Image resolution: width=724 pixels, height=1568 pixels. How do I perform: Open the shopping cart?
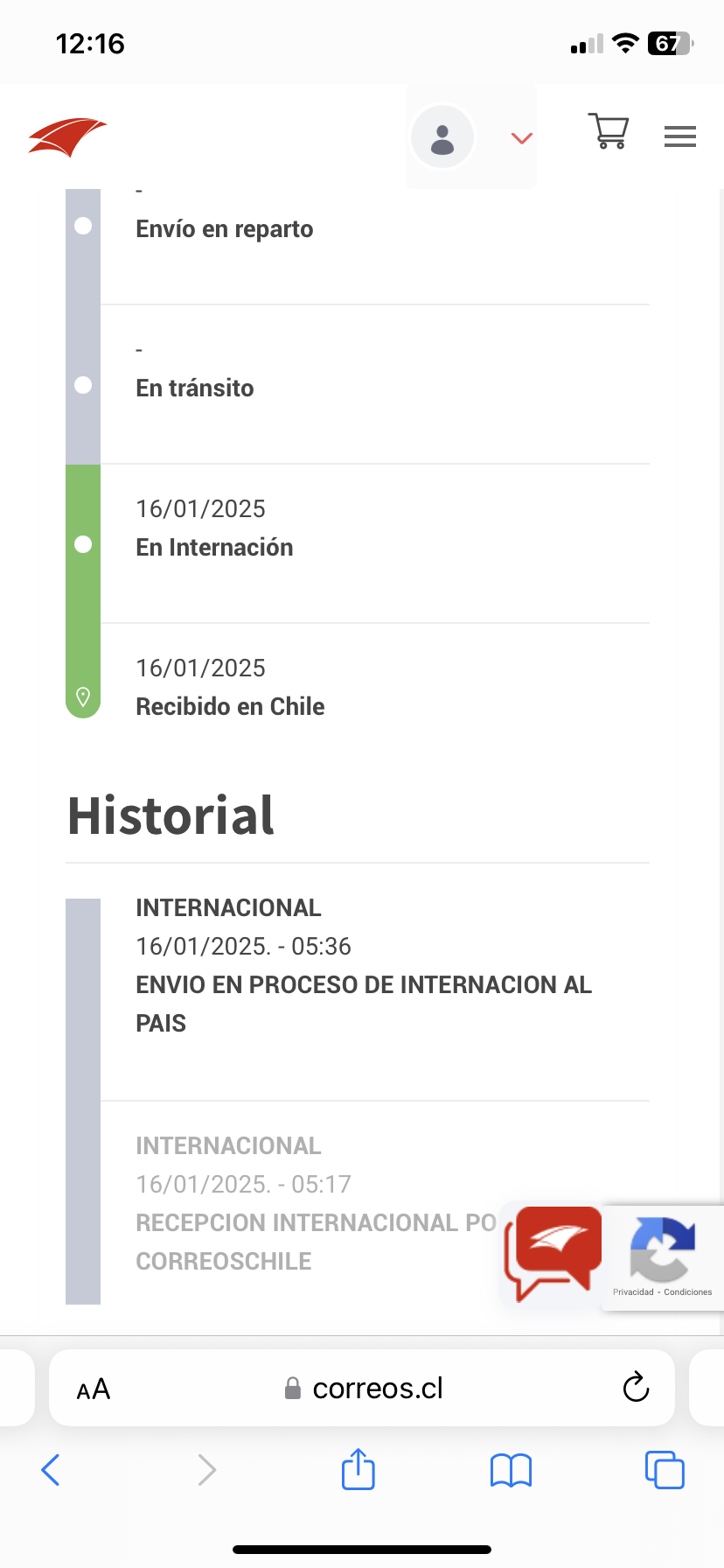tap(608, 131)
